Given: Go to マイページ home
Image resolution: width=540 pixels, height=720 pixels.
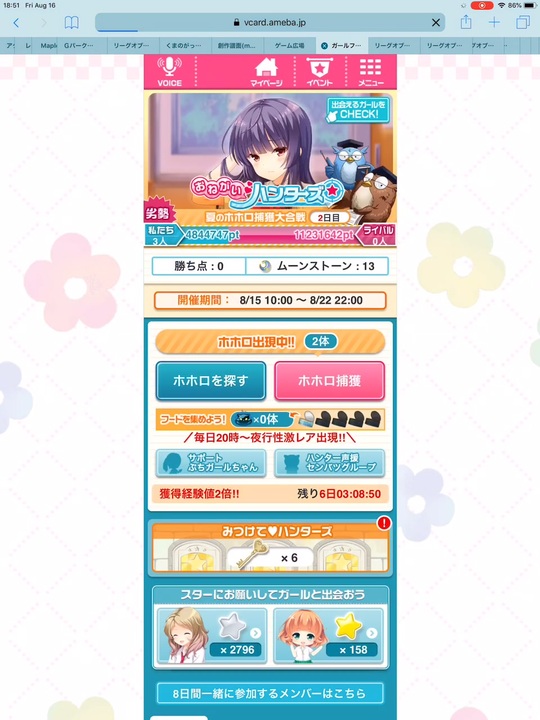Looking at the screenshot, I should coord(266,72).
